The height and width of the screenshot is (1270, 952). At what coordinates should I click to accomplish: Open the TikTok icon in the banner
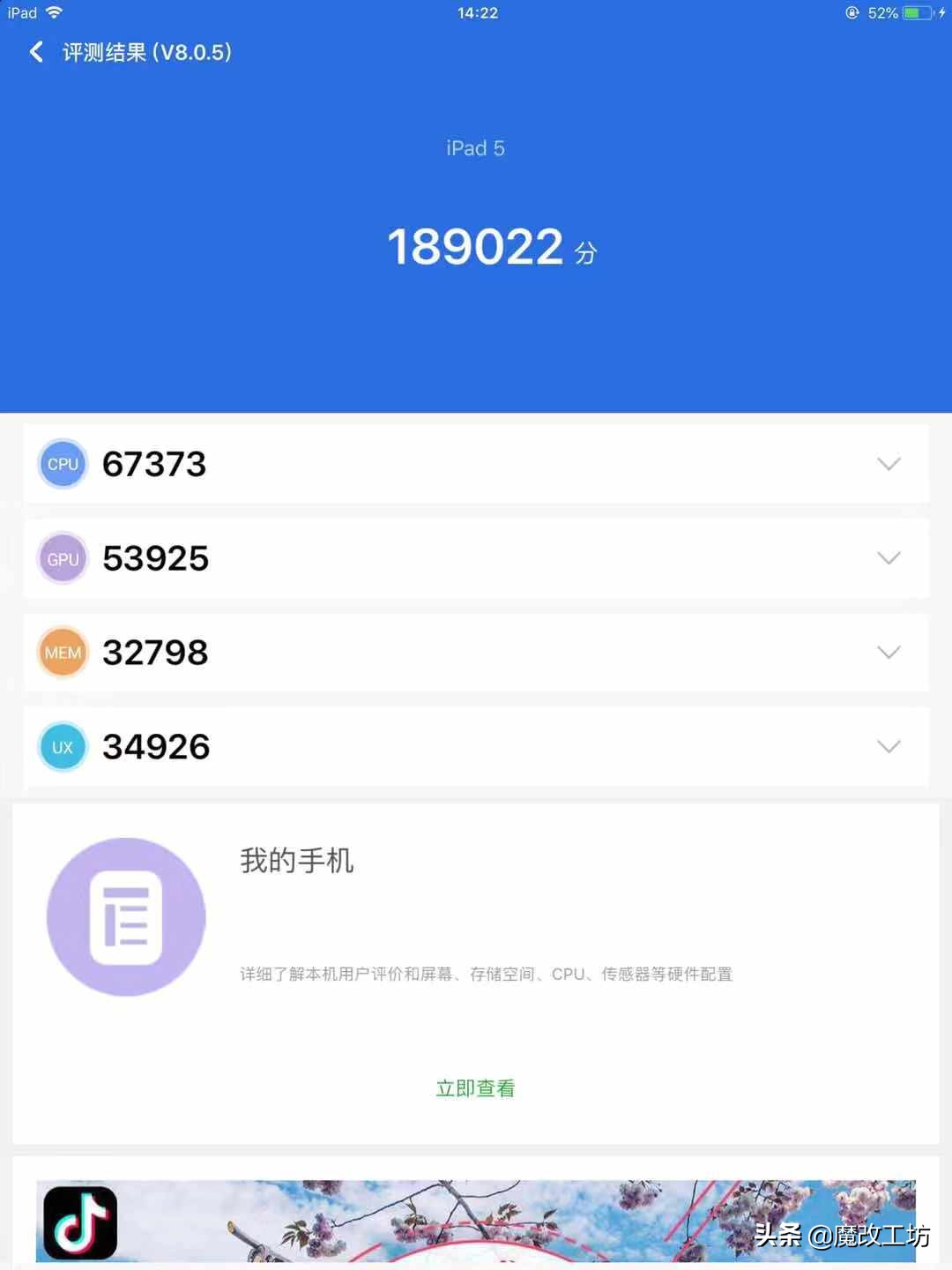(x=80, y=1221)
